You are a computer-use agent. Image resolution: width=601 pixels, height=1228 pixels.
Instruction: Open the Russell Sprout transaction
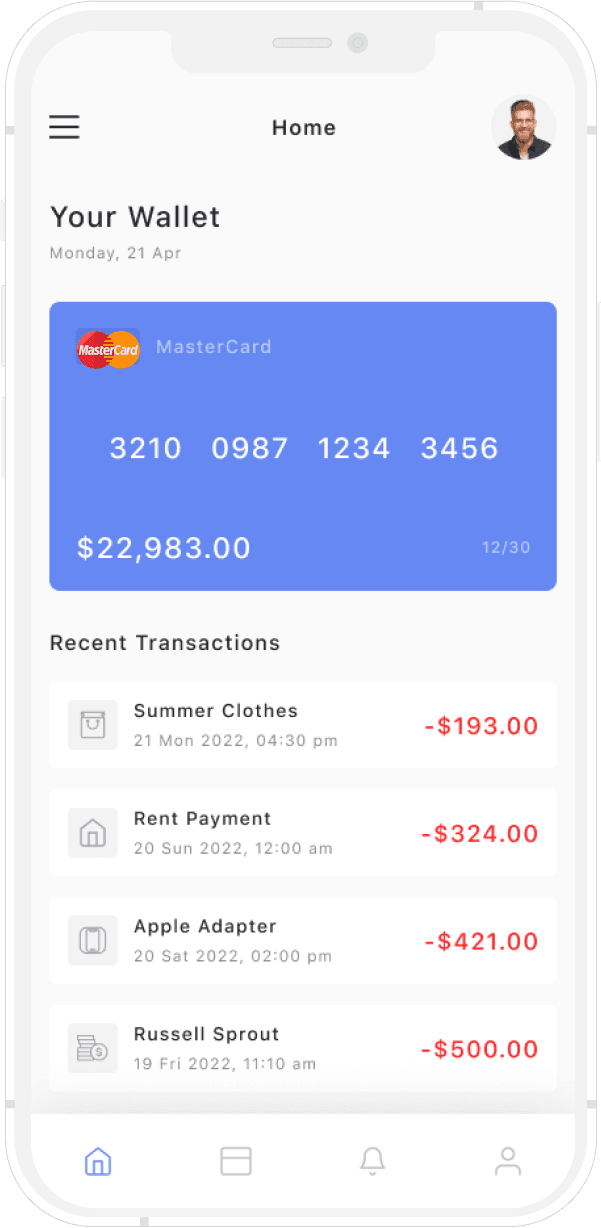(x=303, y=1048)
